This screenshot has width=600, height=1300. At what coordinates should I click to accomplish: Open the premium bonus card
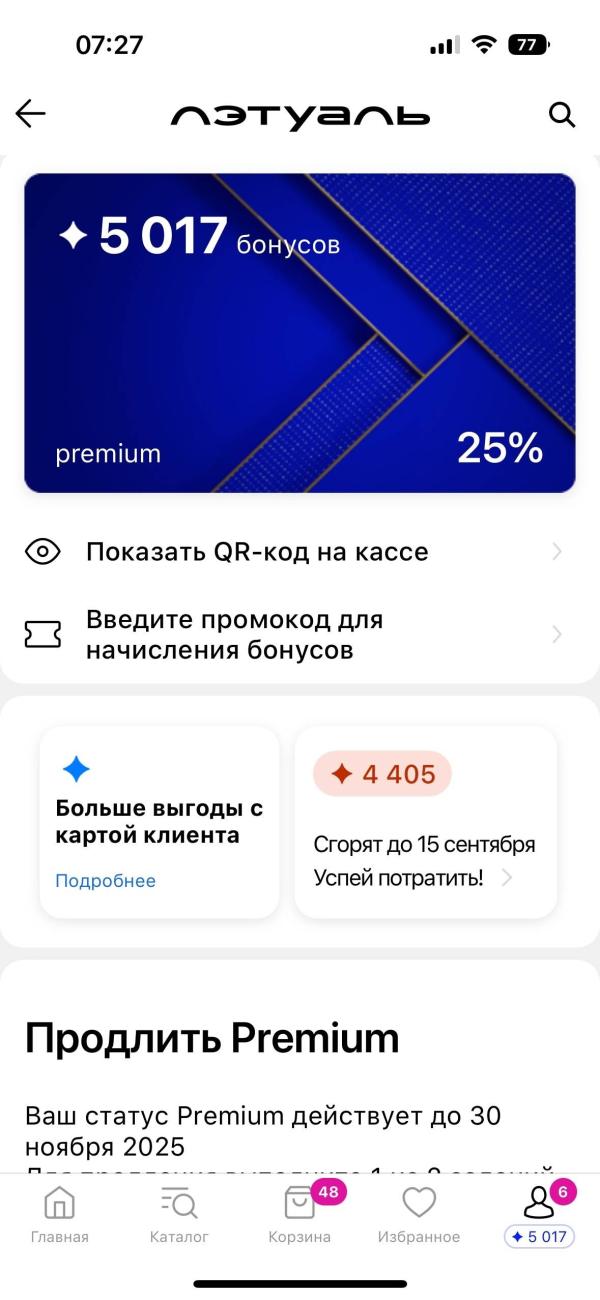tap(300, 333)
